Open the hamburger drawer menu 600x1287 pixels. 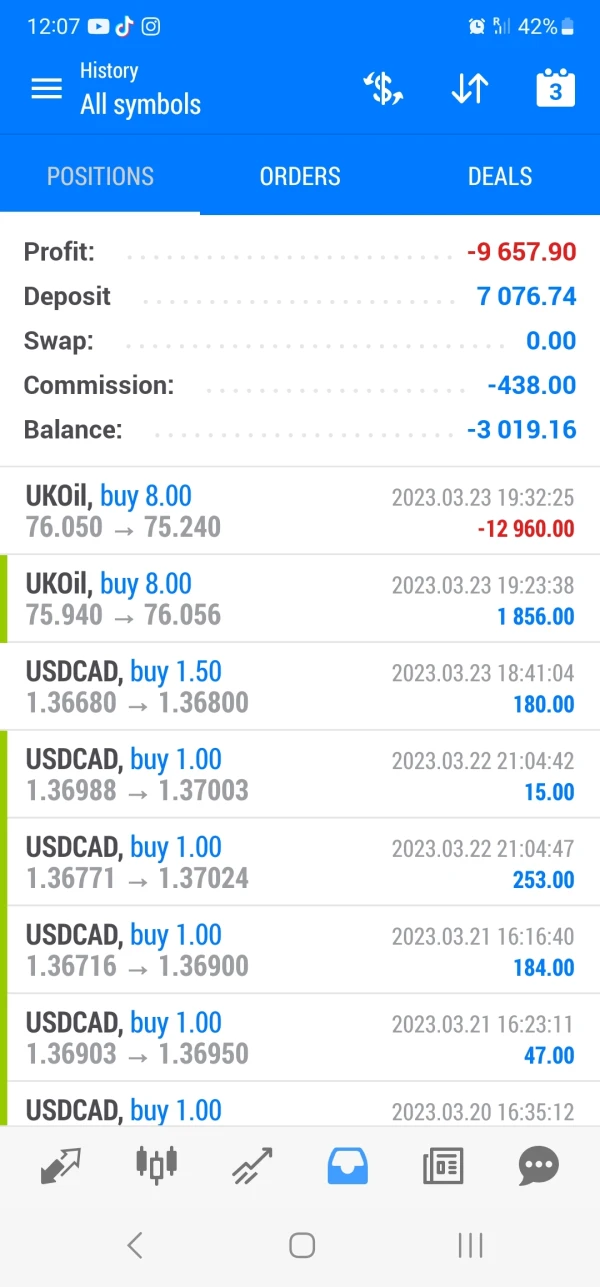[47, 89]
